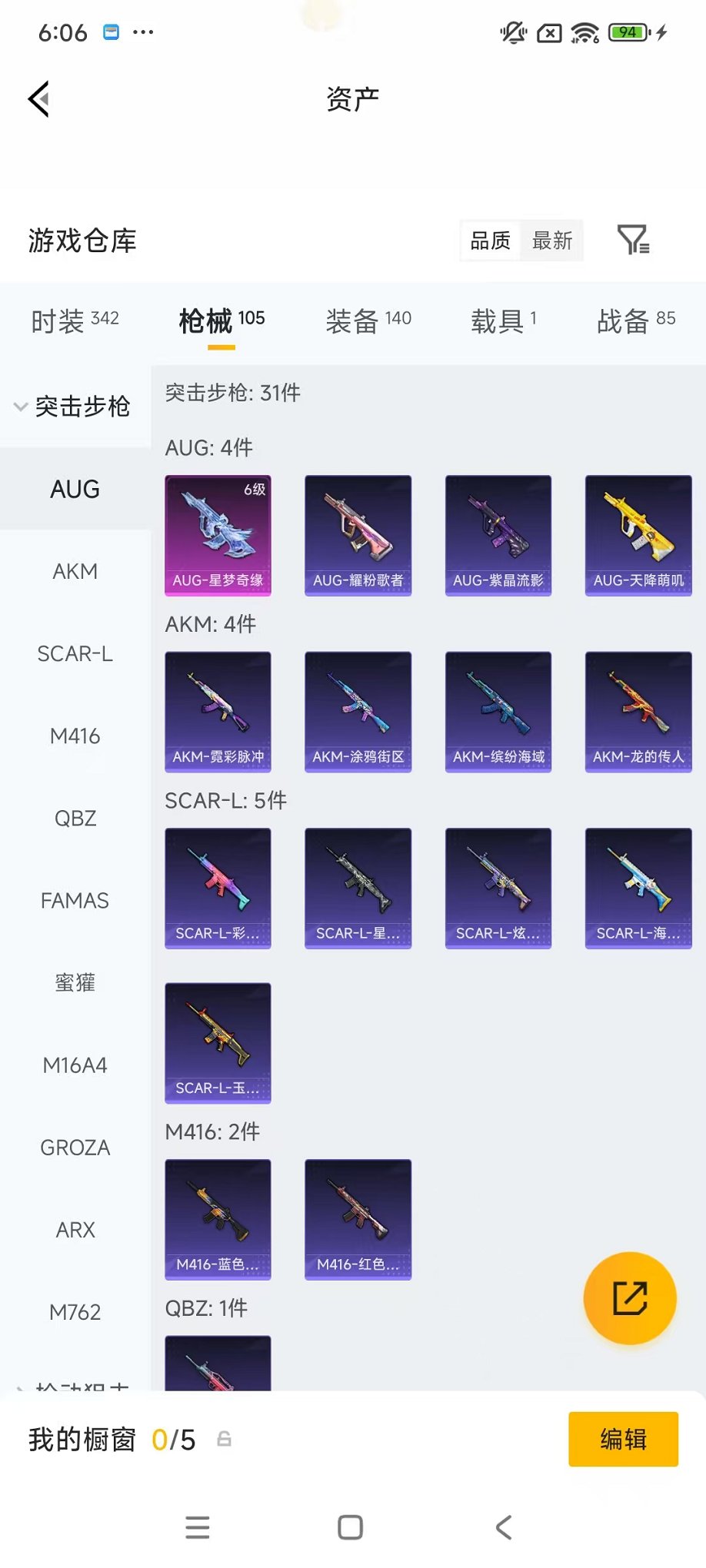Sort the warehouse by 品质
706x1568 pixels.
click(490, 241)
